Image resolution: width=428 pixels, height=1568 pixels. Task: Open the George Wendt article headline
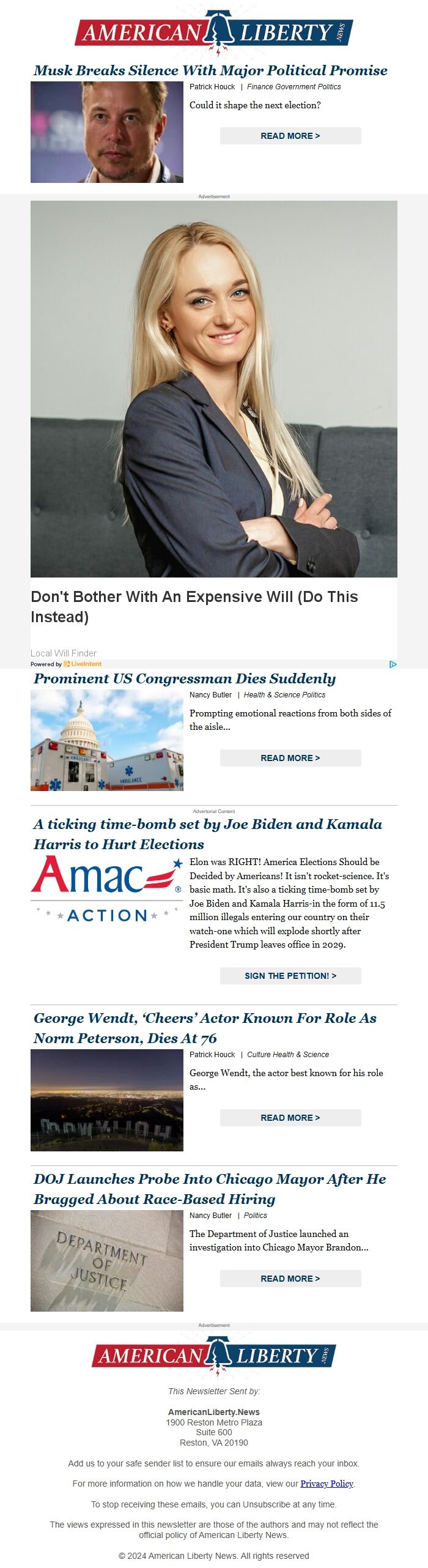point(205,1028)
